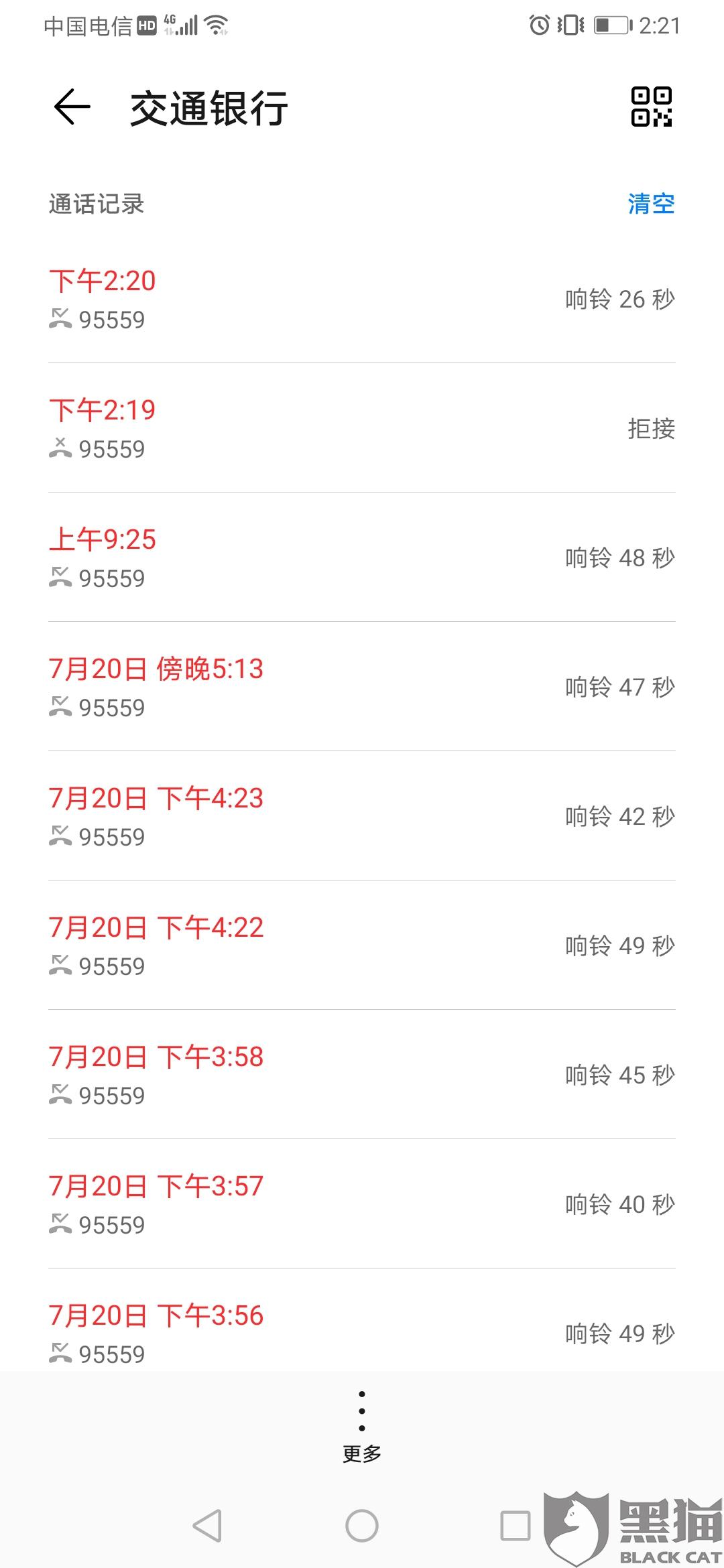Open the contact QR code icon

point(651,107)
